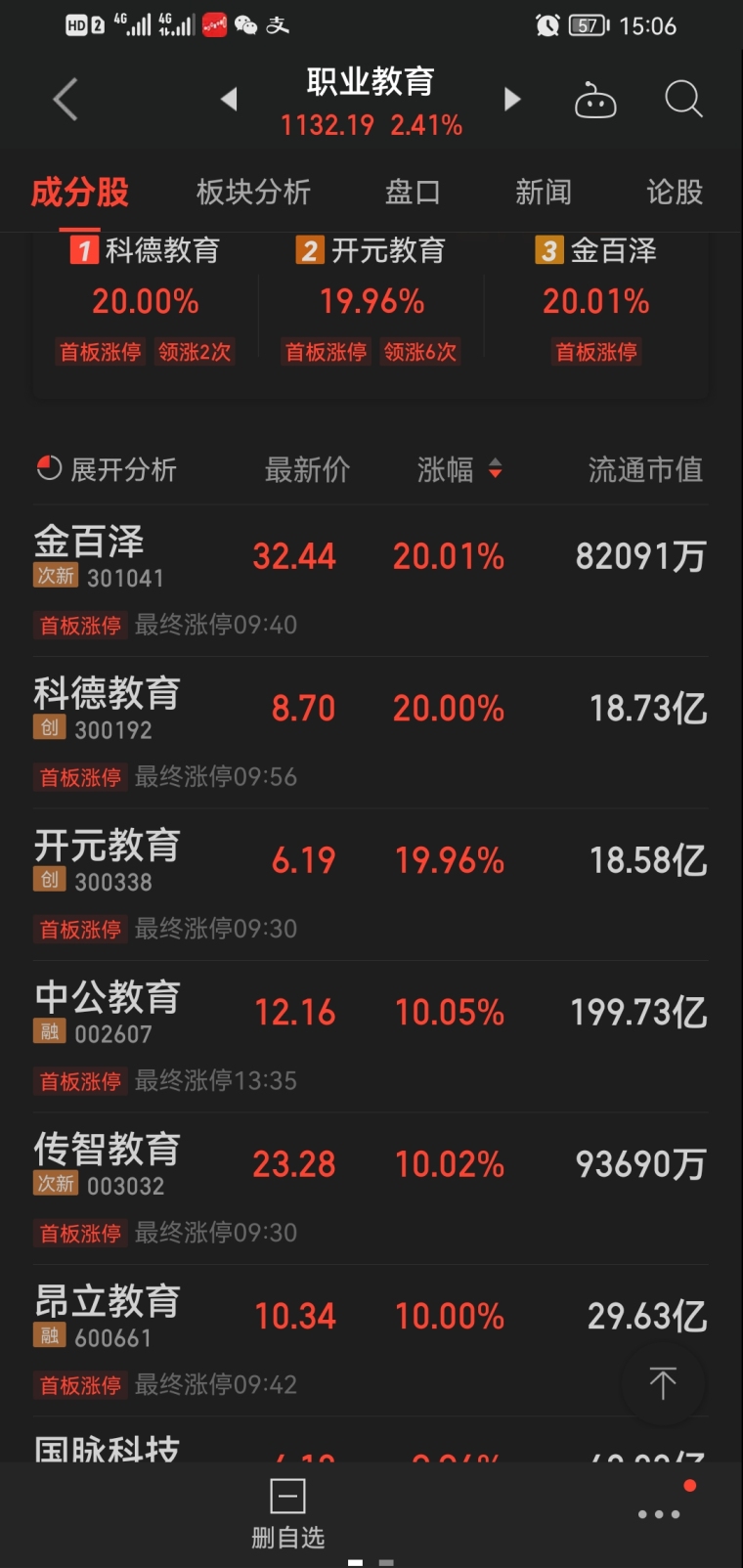The height and width of the screenshot is (1568, 743).
Task: Open the 开元教育 300338 stock row
Action: (x=371, y=885)
